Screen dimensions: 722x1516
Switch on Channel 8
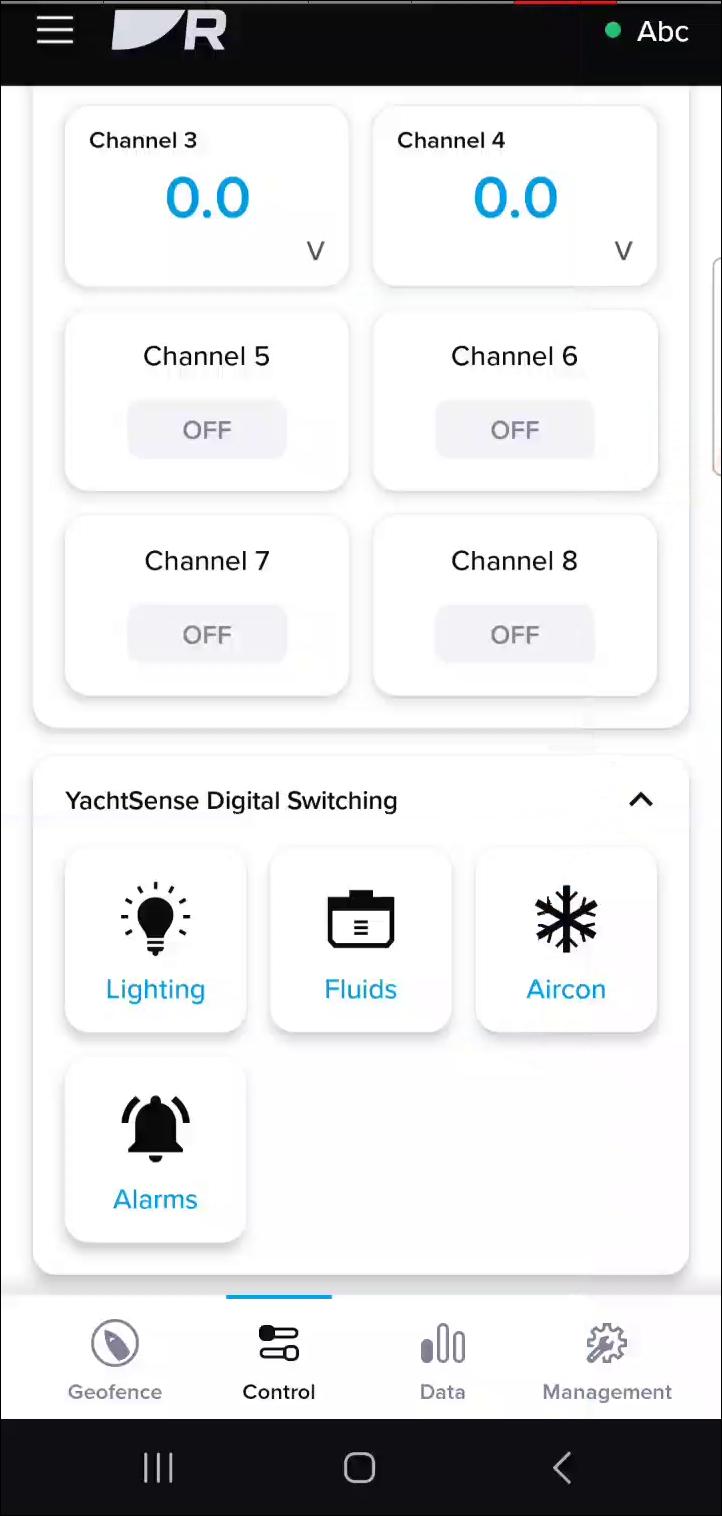tap(514, 634)
